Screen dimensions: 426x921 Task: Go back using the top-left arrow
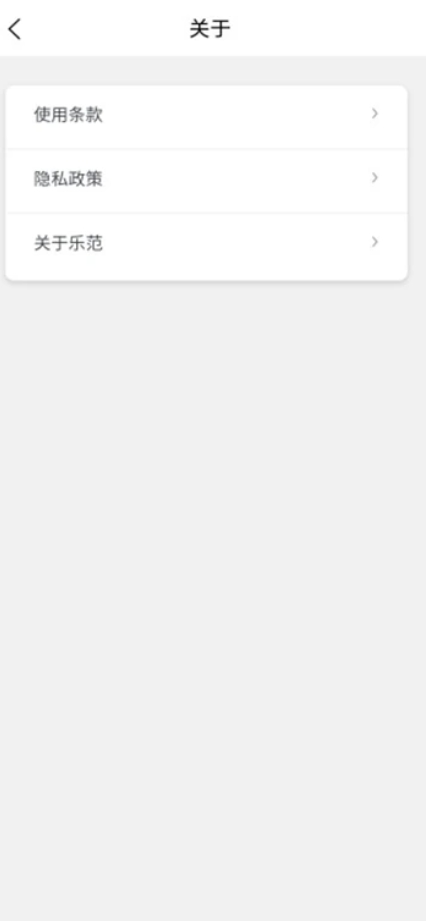(15, 29)
